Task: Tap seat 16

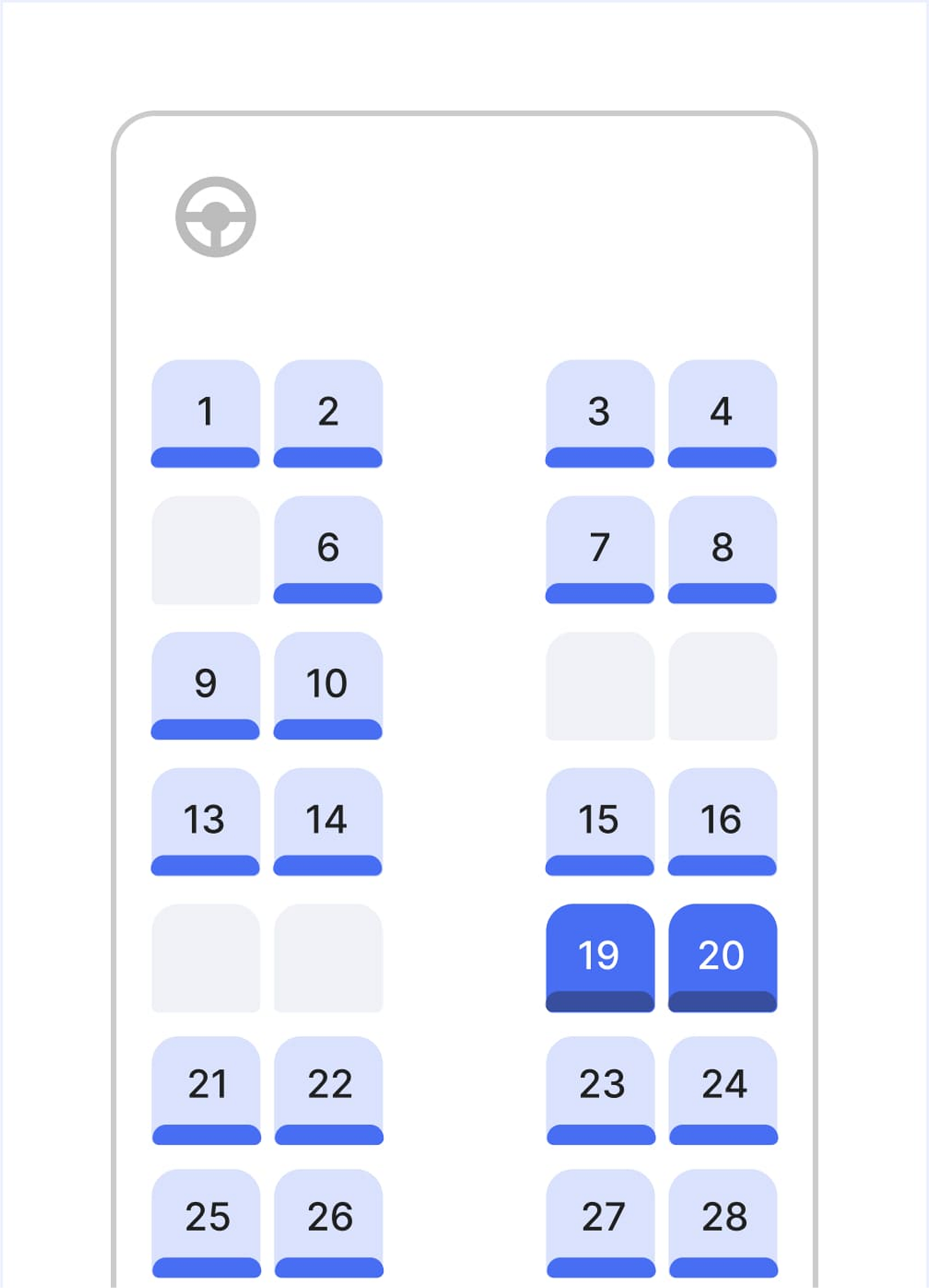Action: [722, 821]
